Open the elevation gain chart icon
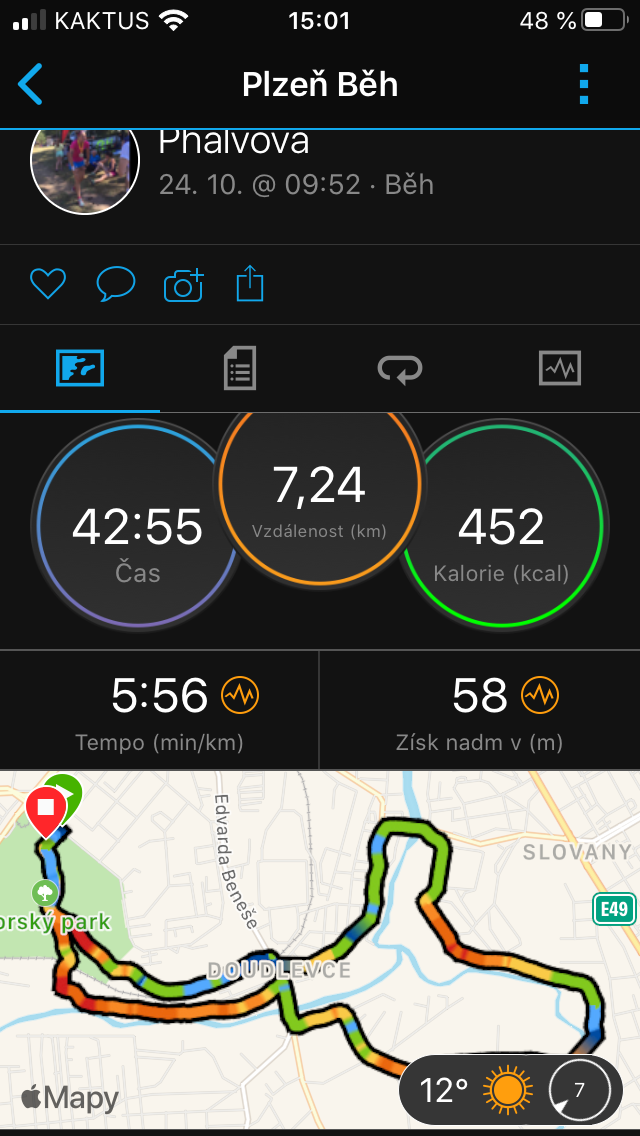The height and width of the screenshot is (1136, 640). [x=540, y=696]
